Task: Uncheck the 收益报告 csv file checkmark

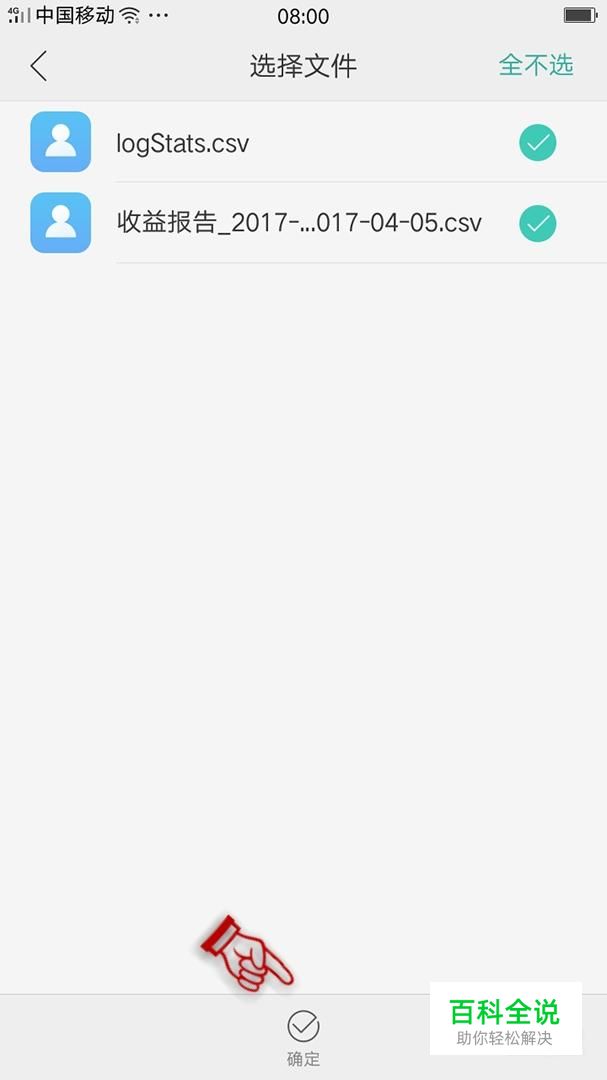Action: 537,224
